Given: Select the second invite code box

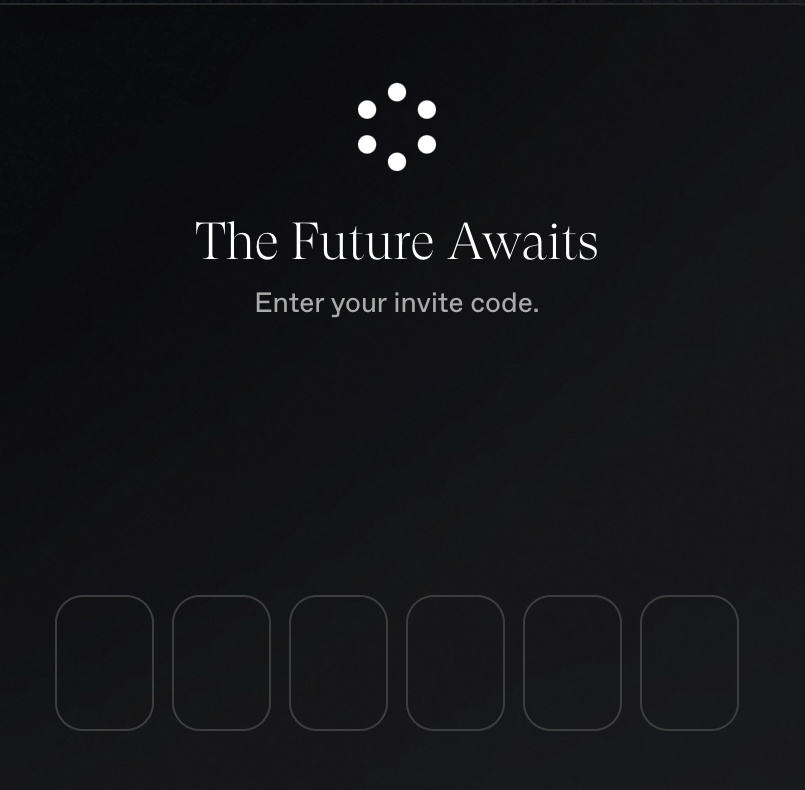Looking at the screenshot, I should click(221, 663).
